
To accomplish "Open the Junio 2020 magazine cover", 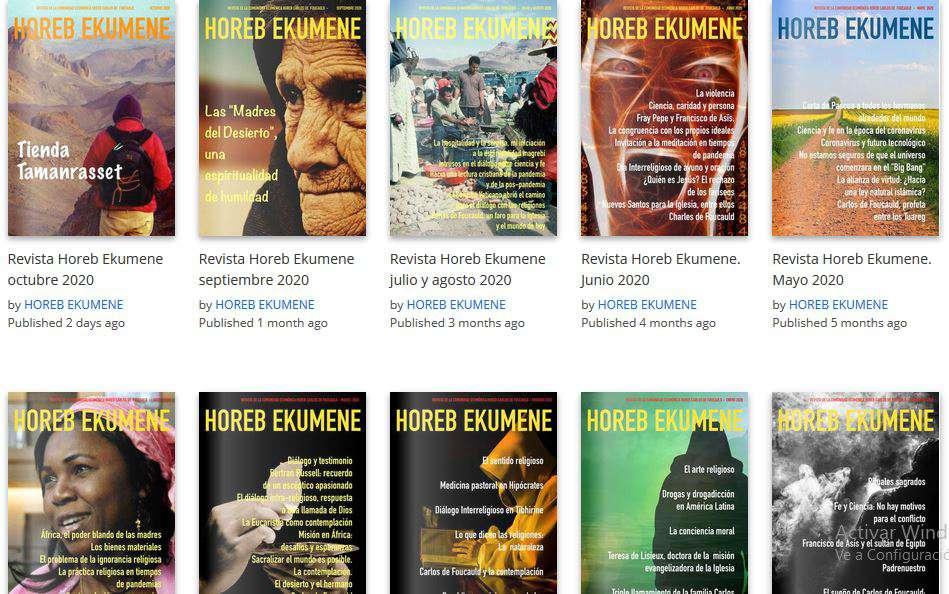I will pos(664,118).
